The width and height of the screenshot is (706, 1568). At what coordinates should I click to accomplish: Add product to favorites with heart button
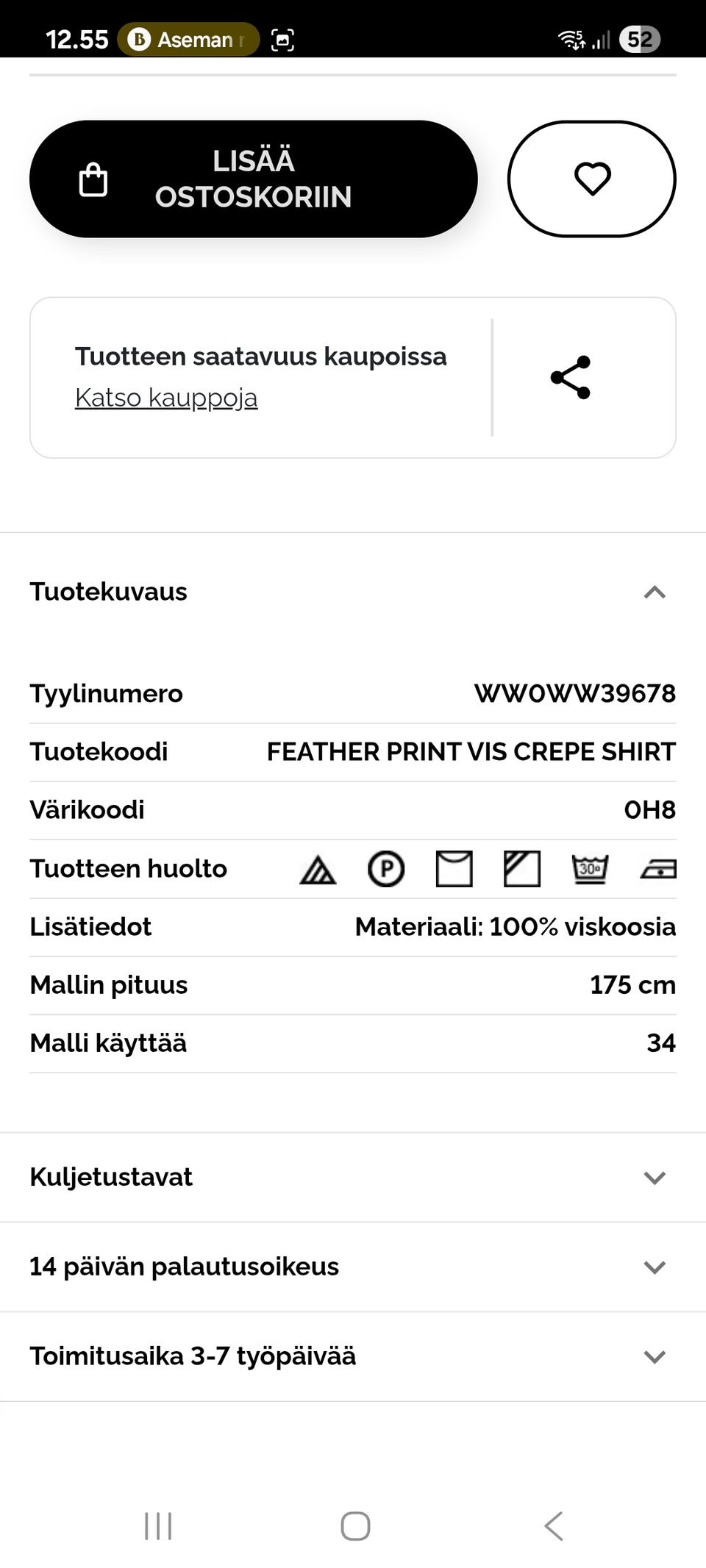592,179
